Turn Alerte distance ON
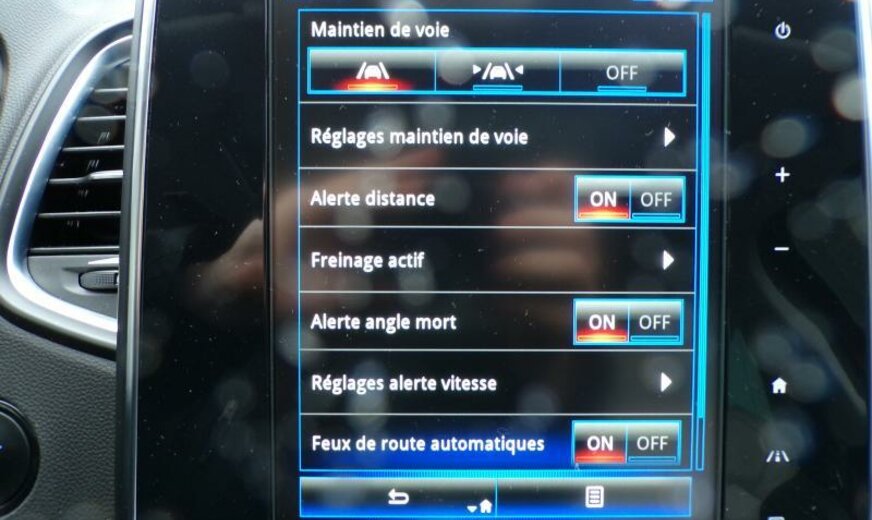872x520 pixels. (603, 199)
